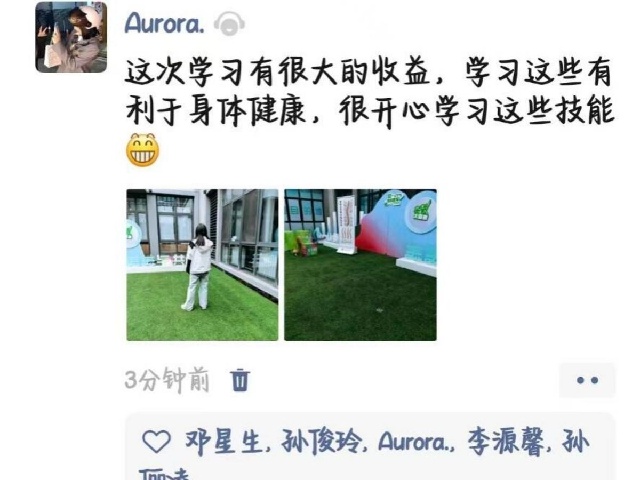Open liker 孙俊玲's profile
The width and height of the screenshot is (640, 480).
coord(322,442)
